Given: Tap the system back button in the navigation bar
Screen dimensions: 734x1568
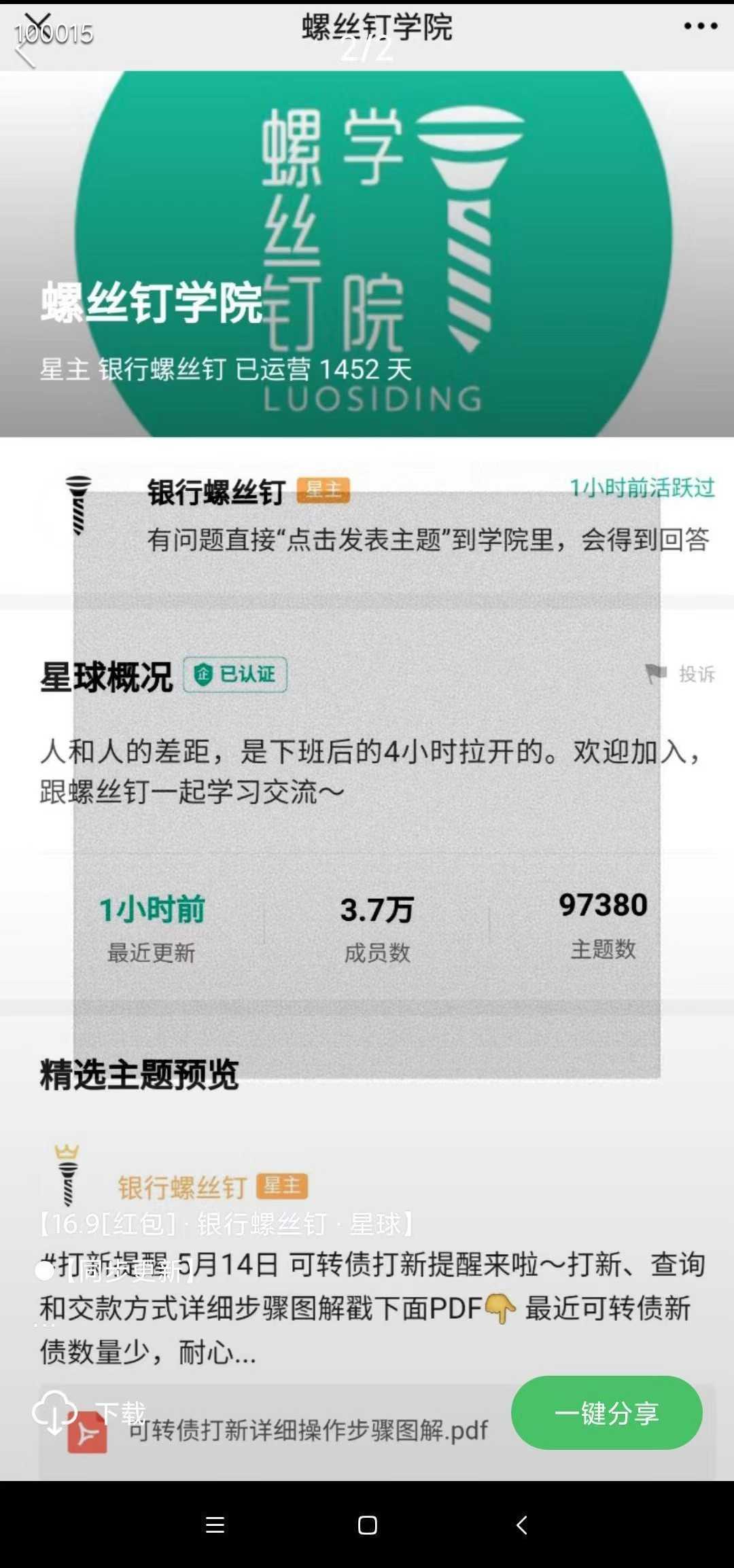Looking at the screenshot, I should point(521,1525).
